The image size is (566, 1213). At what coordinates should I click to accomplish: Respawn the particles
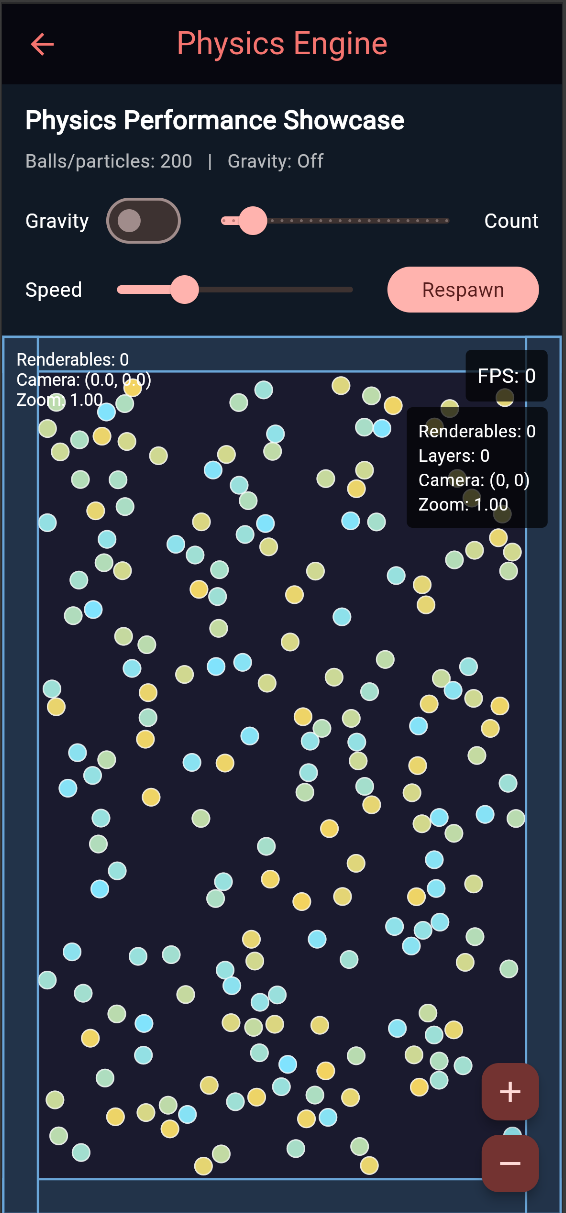point(463,290)
